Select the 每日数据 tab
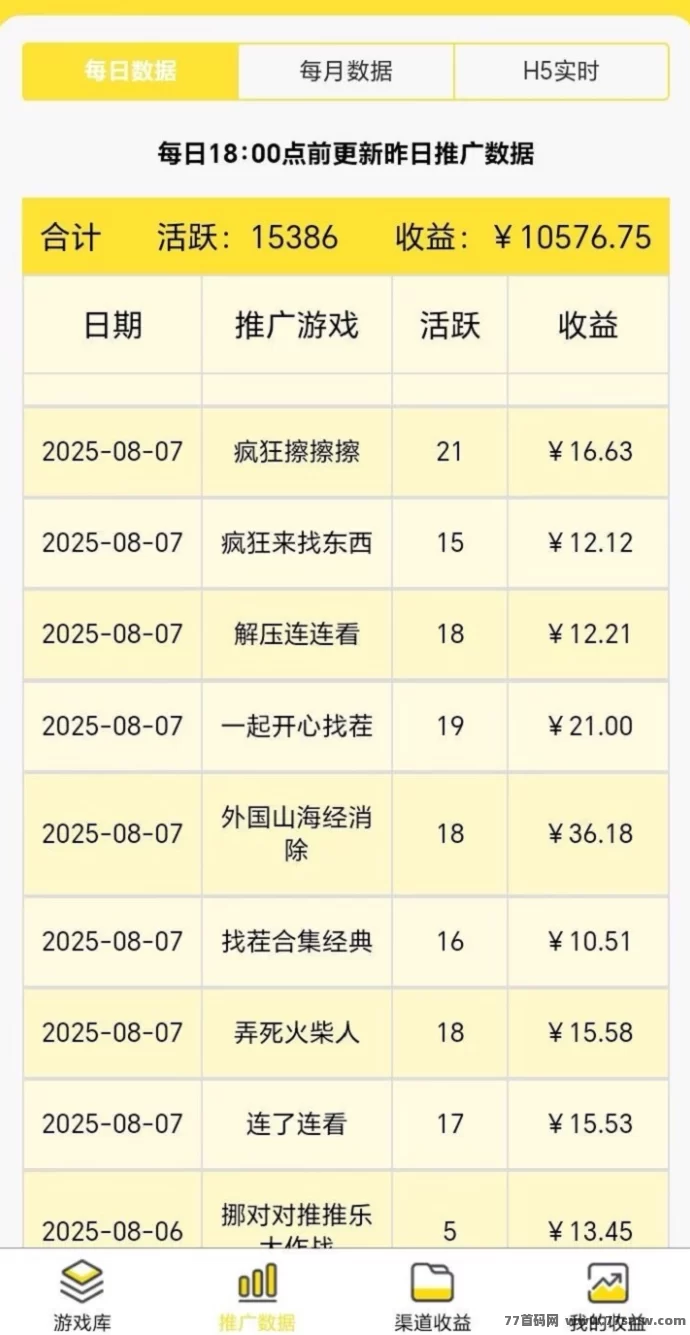This screenshot has height=1335, width=690. click(130, 71)
